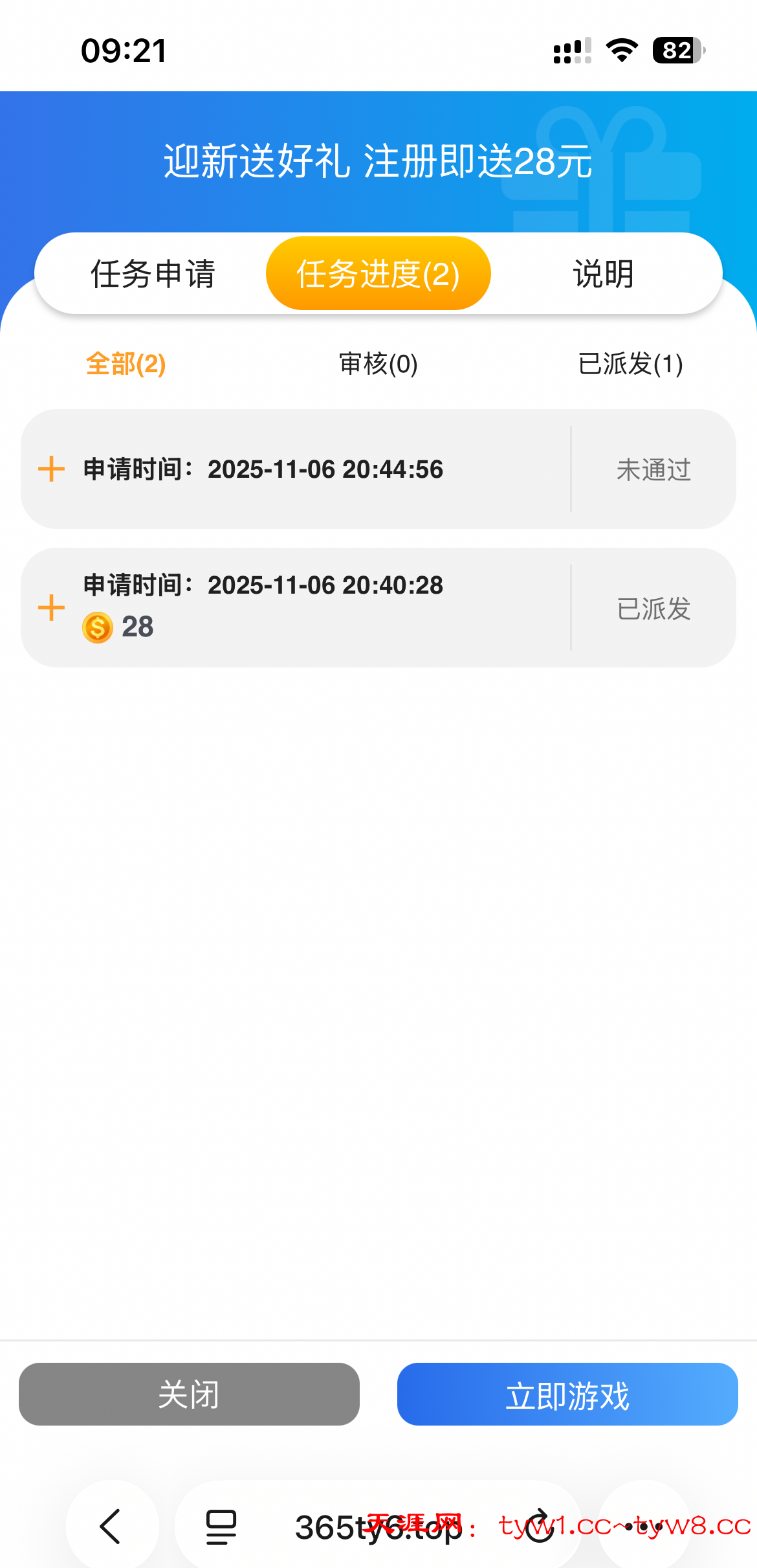Expand the 20:40:28 已派发 application

pos(52,608)
